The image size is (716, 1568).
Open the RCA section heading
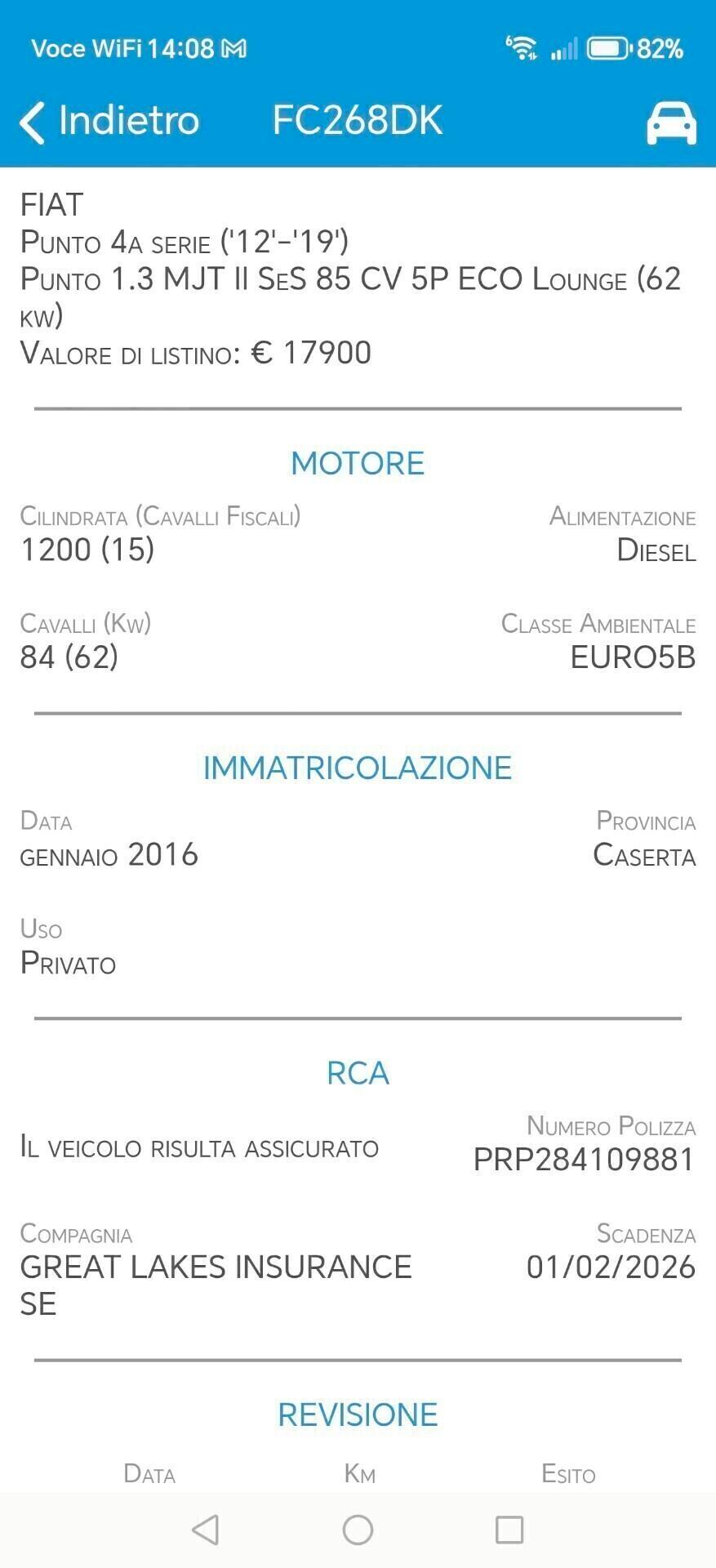pos(358,1072)
